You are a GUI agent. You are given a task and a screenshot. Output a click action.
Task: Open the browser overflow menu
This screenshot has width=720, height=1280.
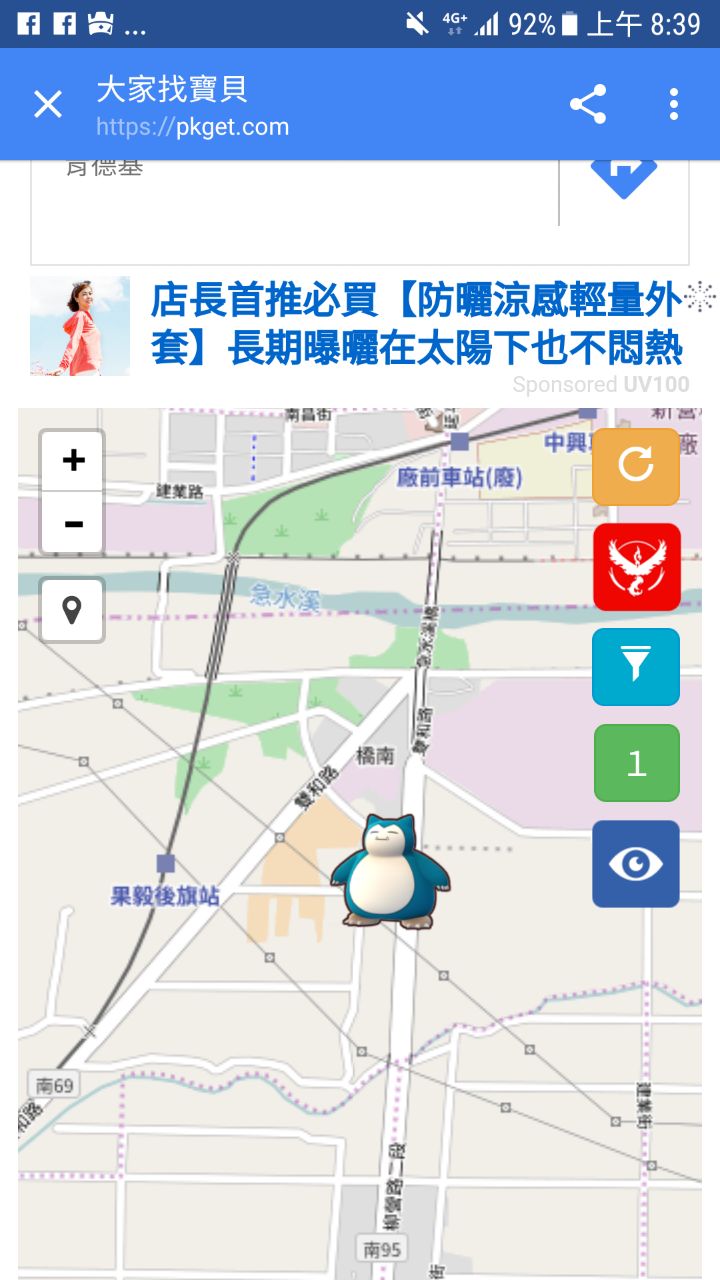(674, 104)
